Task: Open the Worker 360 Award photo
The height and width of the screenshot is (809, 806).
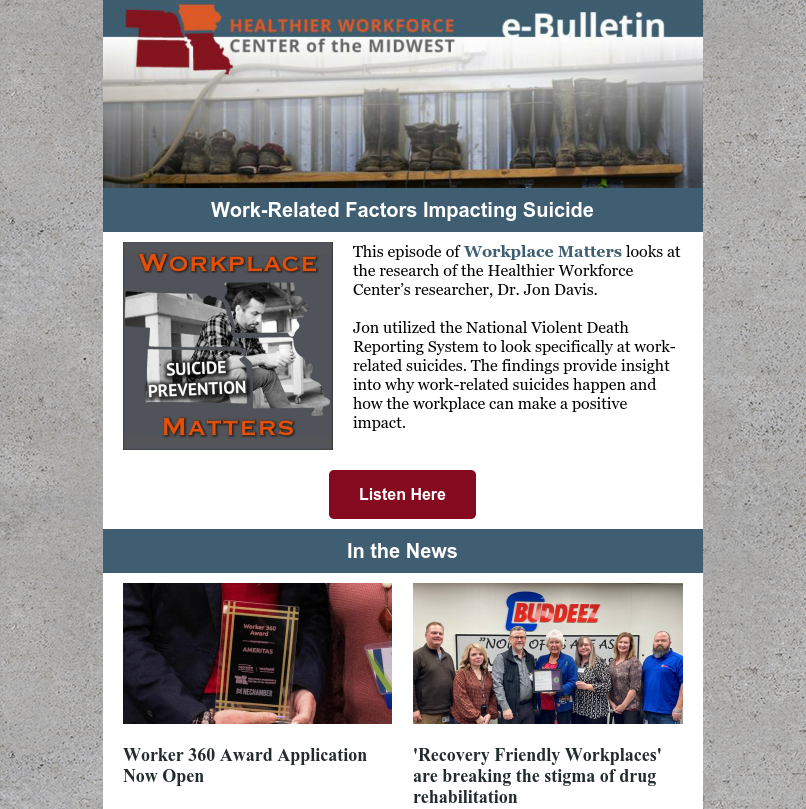Action: tap(257, 653)
